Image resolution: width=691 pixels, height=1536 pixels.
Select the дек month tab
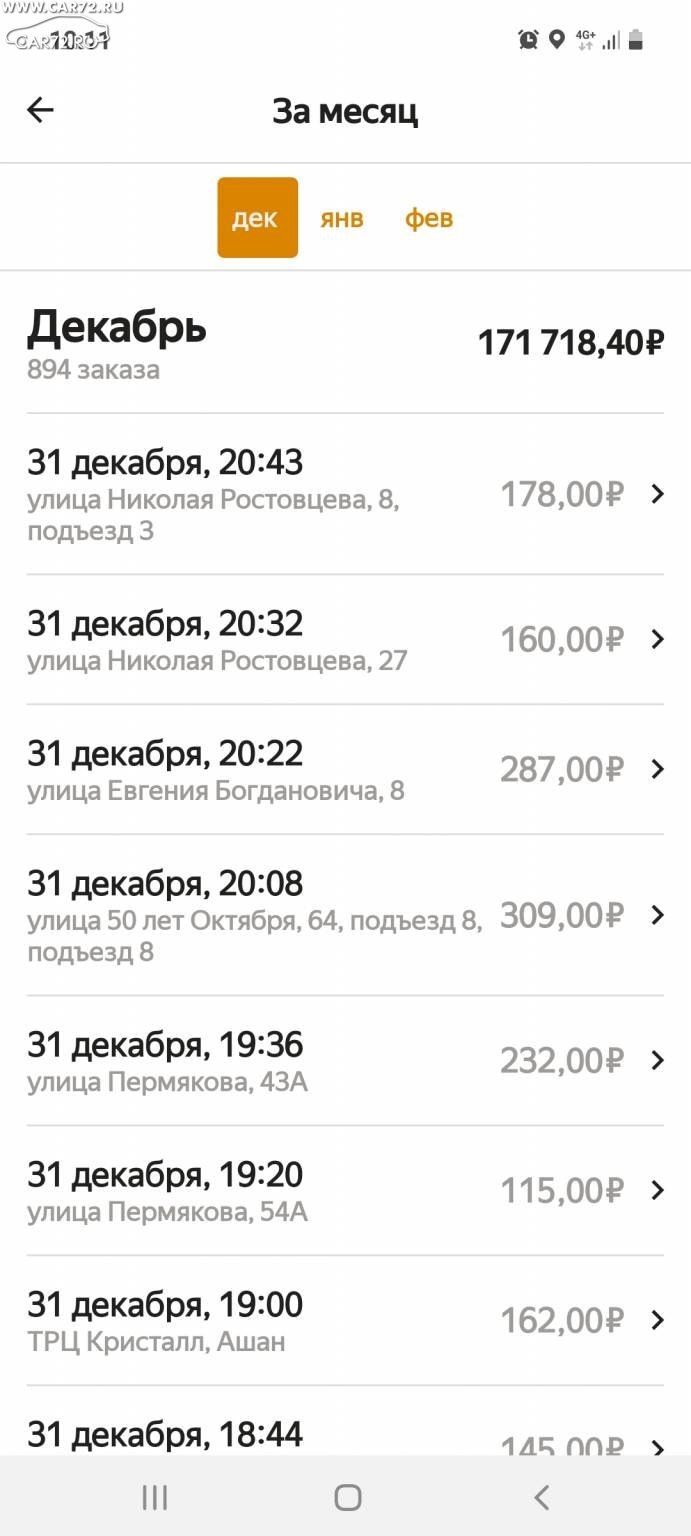[257, 218]
